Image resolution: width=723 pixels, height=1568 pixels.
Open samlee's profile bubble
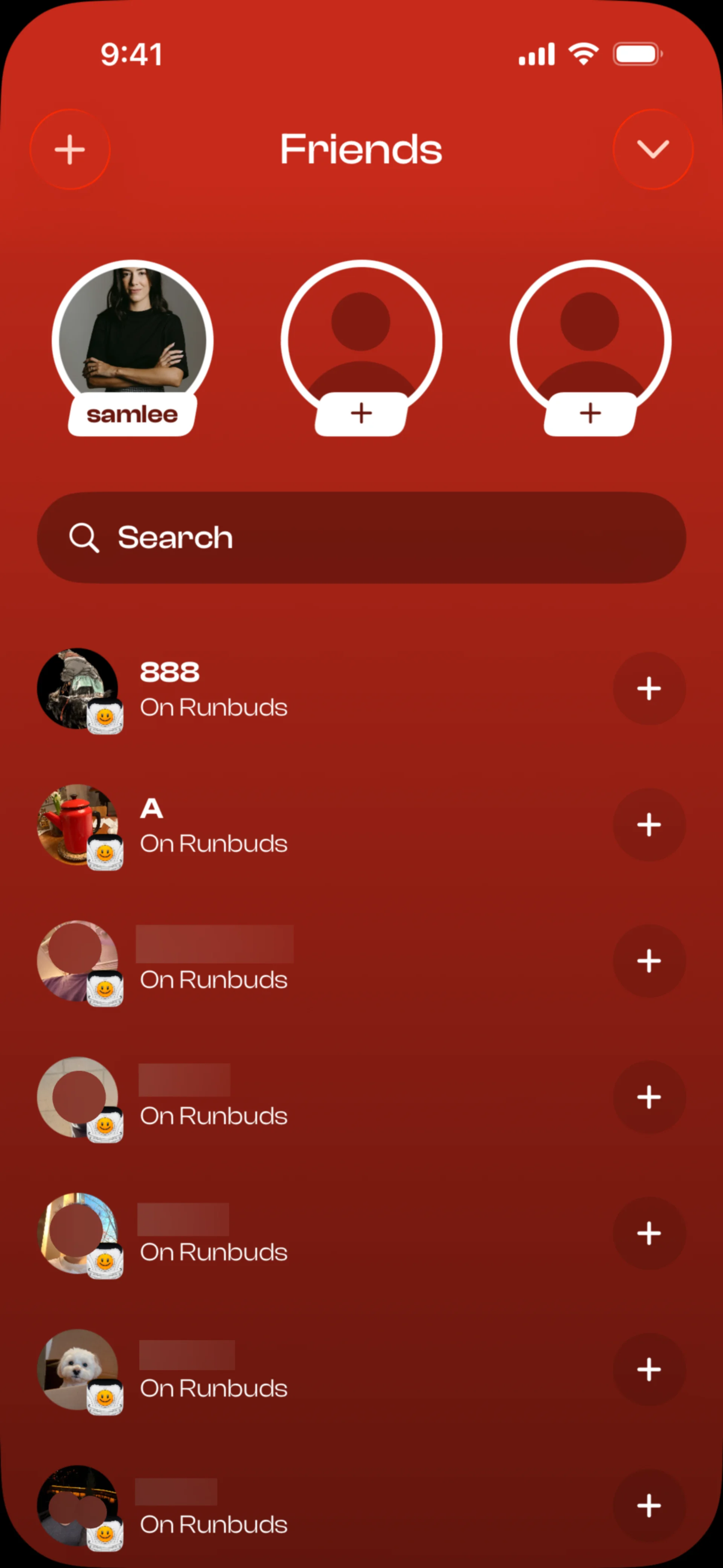(133, 341)
